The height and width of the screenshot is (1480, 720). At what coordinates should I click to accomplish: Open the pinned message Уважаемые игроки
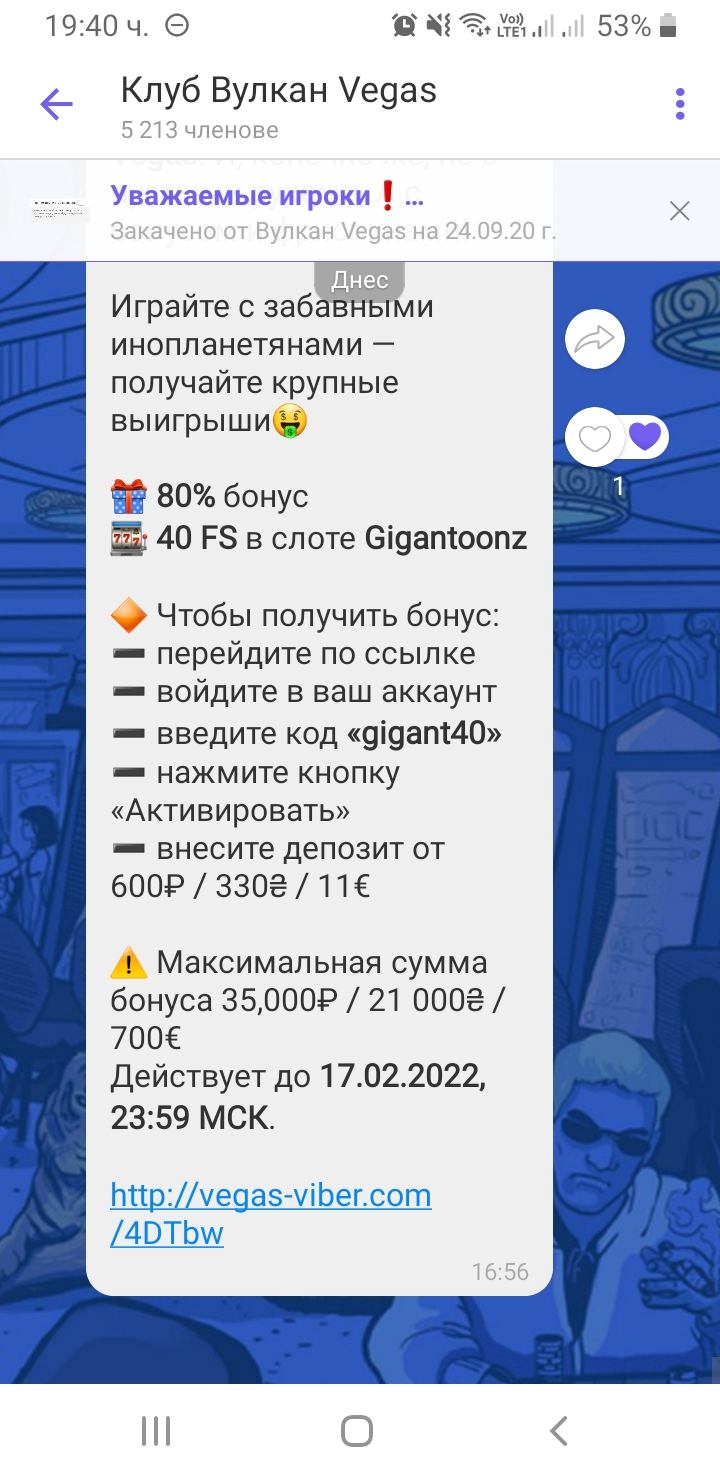[330, 212]
